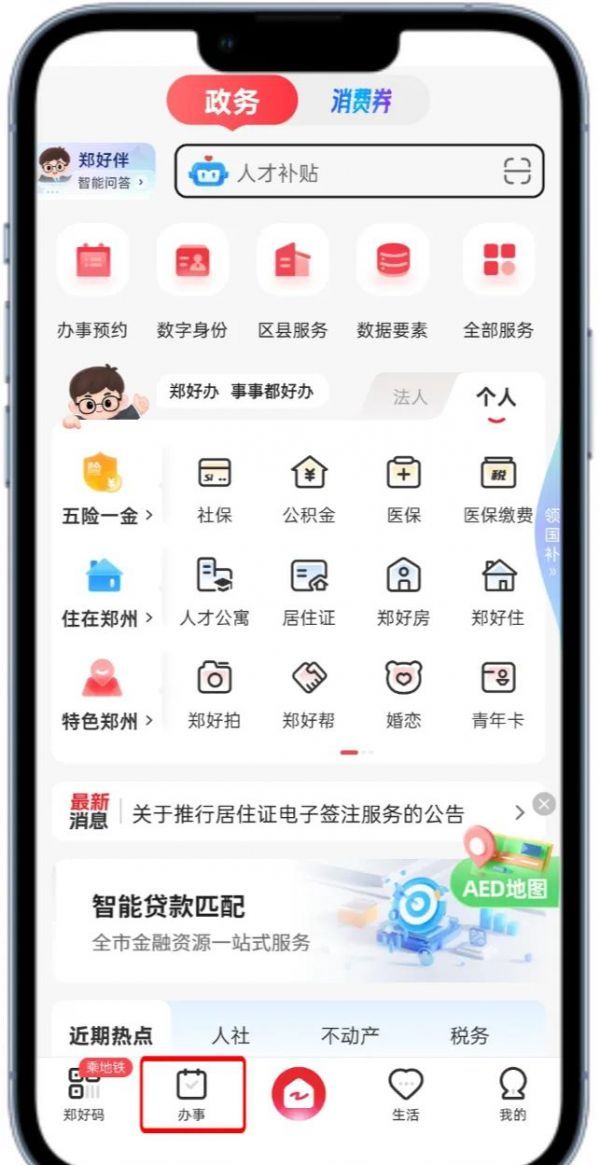Dismiss the AED地图 floating badge
This screenshot has width=600, height=1165.
(x=543, y=804)
